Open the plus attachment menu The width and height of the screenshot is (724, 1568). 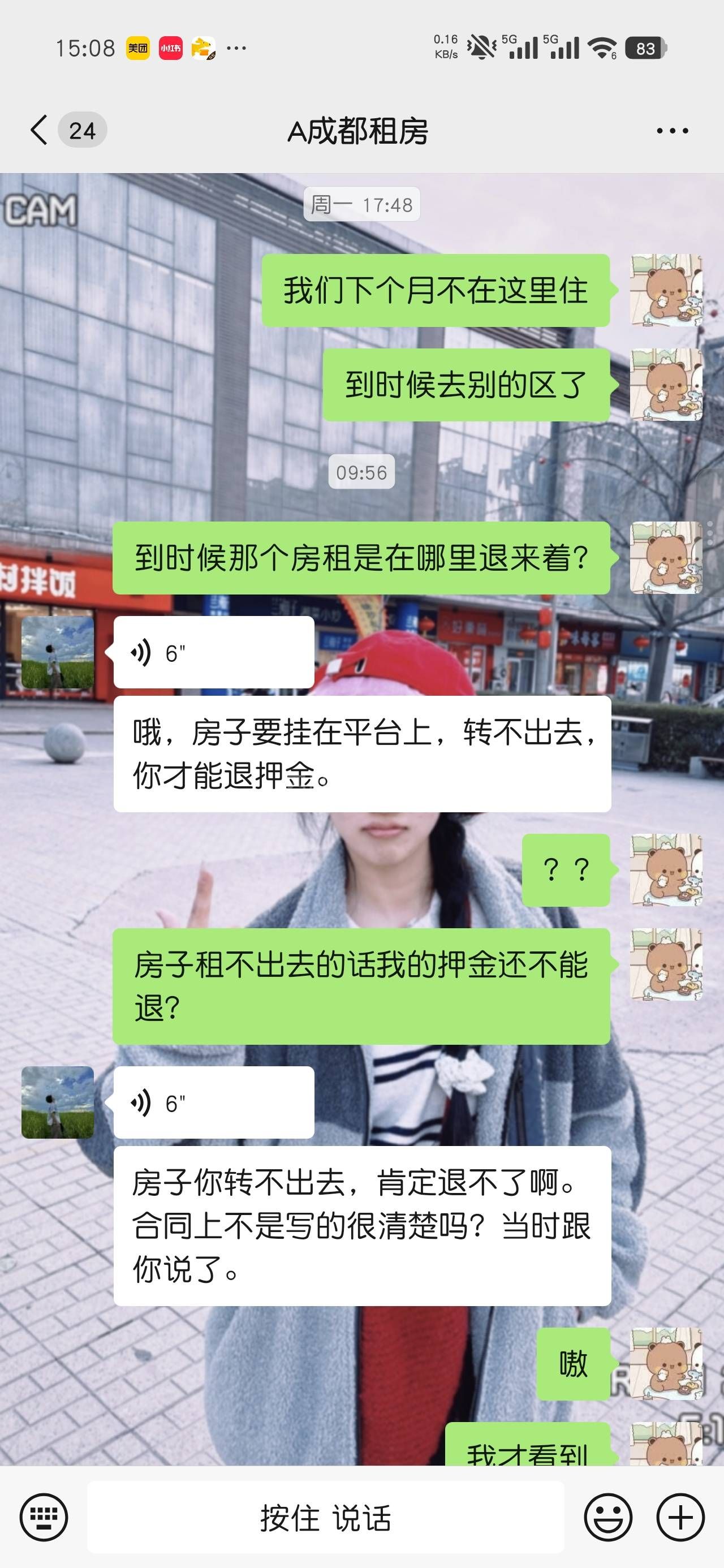point(680,1517)
